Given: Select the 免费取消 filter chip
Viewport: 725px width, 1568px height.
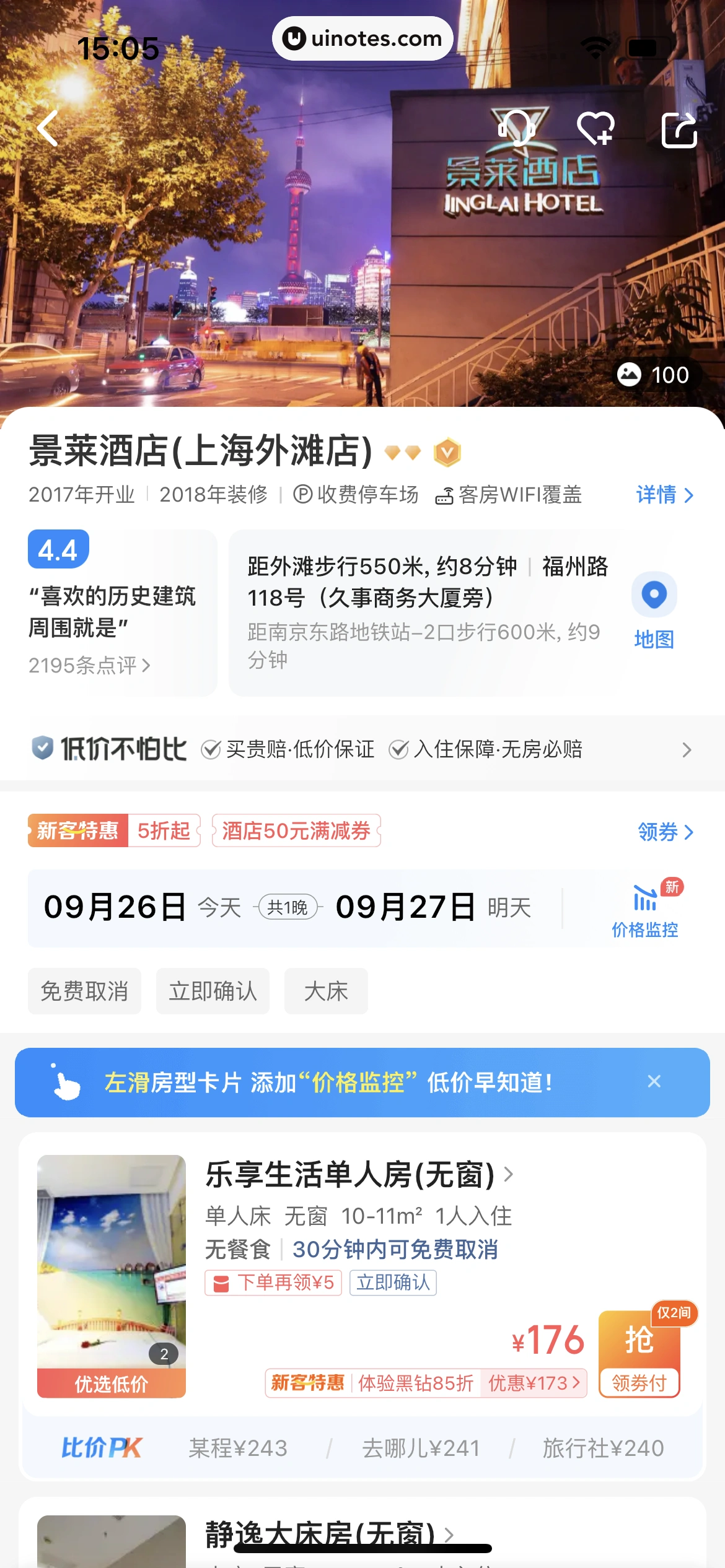Looking at the screenshot, I should coord(84,991).
